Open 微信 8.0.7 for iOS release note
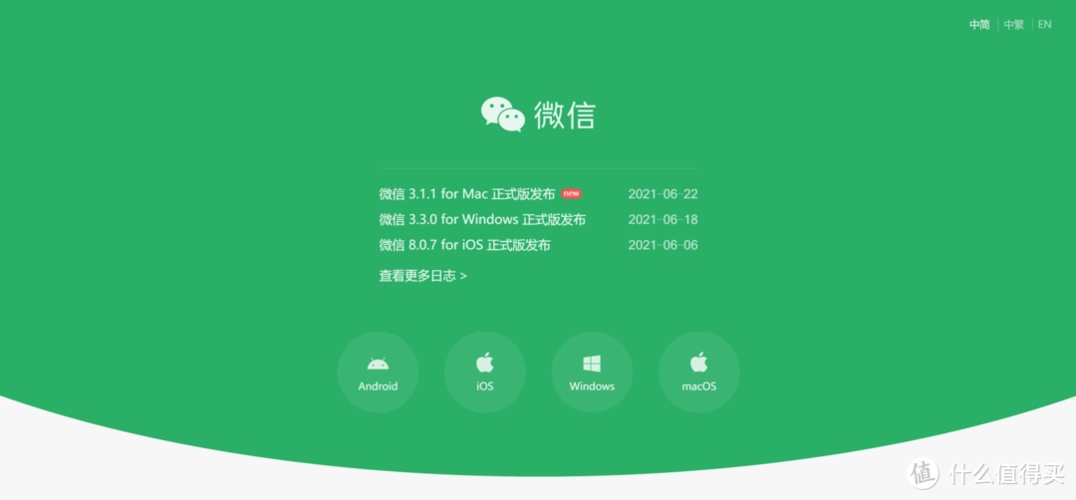Screen dimensions: 1076x500 (464, 245)
